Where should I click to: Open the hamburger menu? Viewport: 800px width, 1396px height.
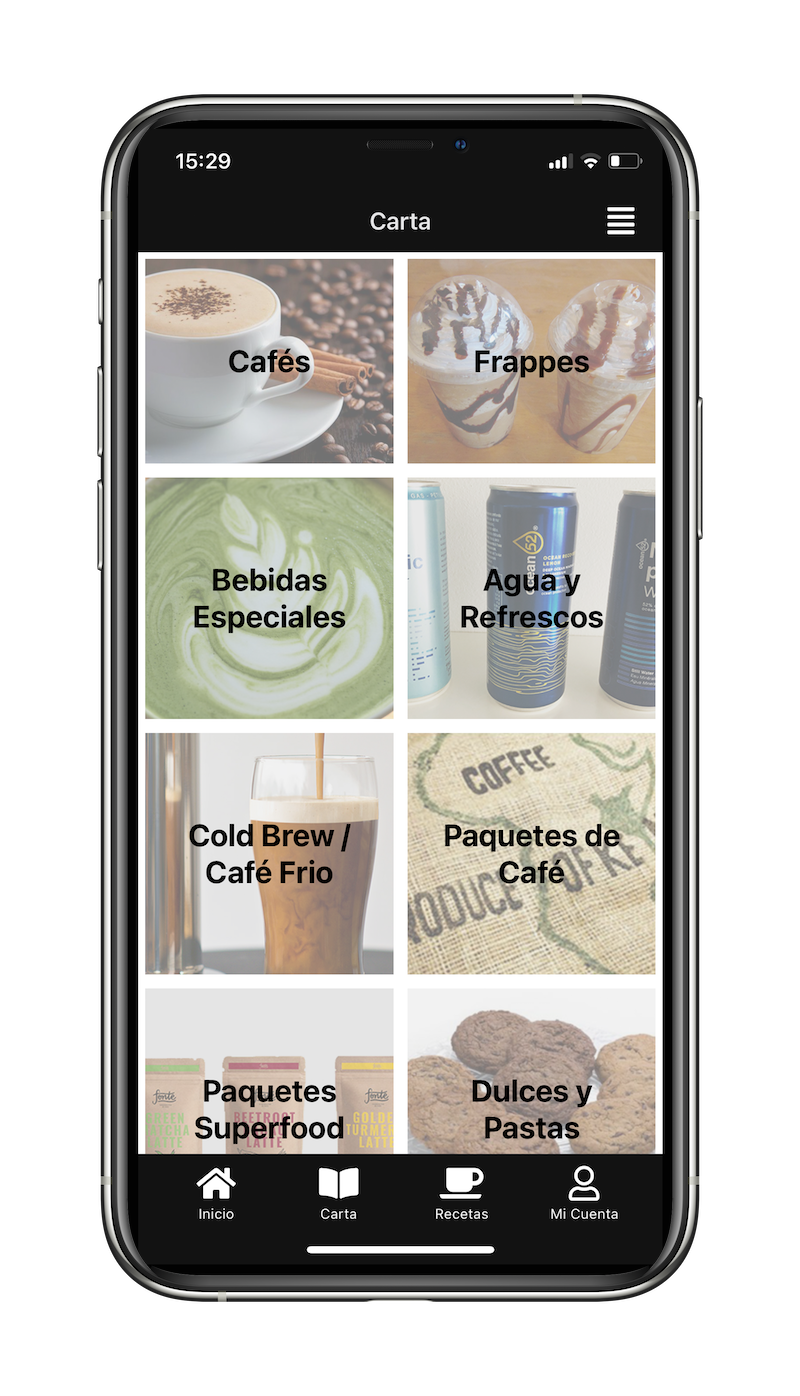point(620,221)
